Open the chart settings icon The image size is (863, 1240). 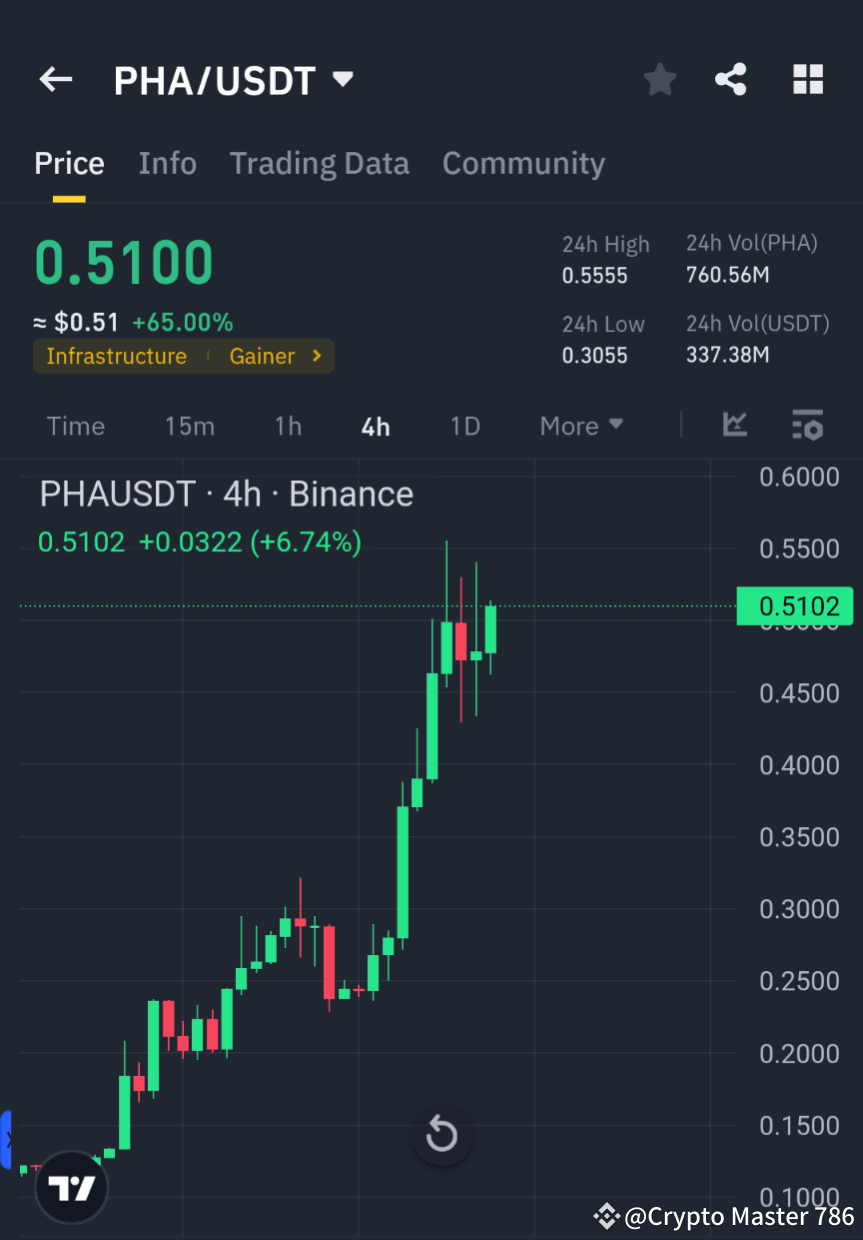pos(807,425)
